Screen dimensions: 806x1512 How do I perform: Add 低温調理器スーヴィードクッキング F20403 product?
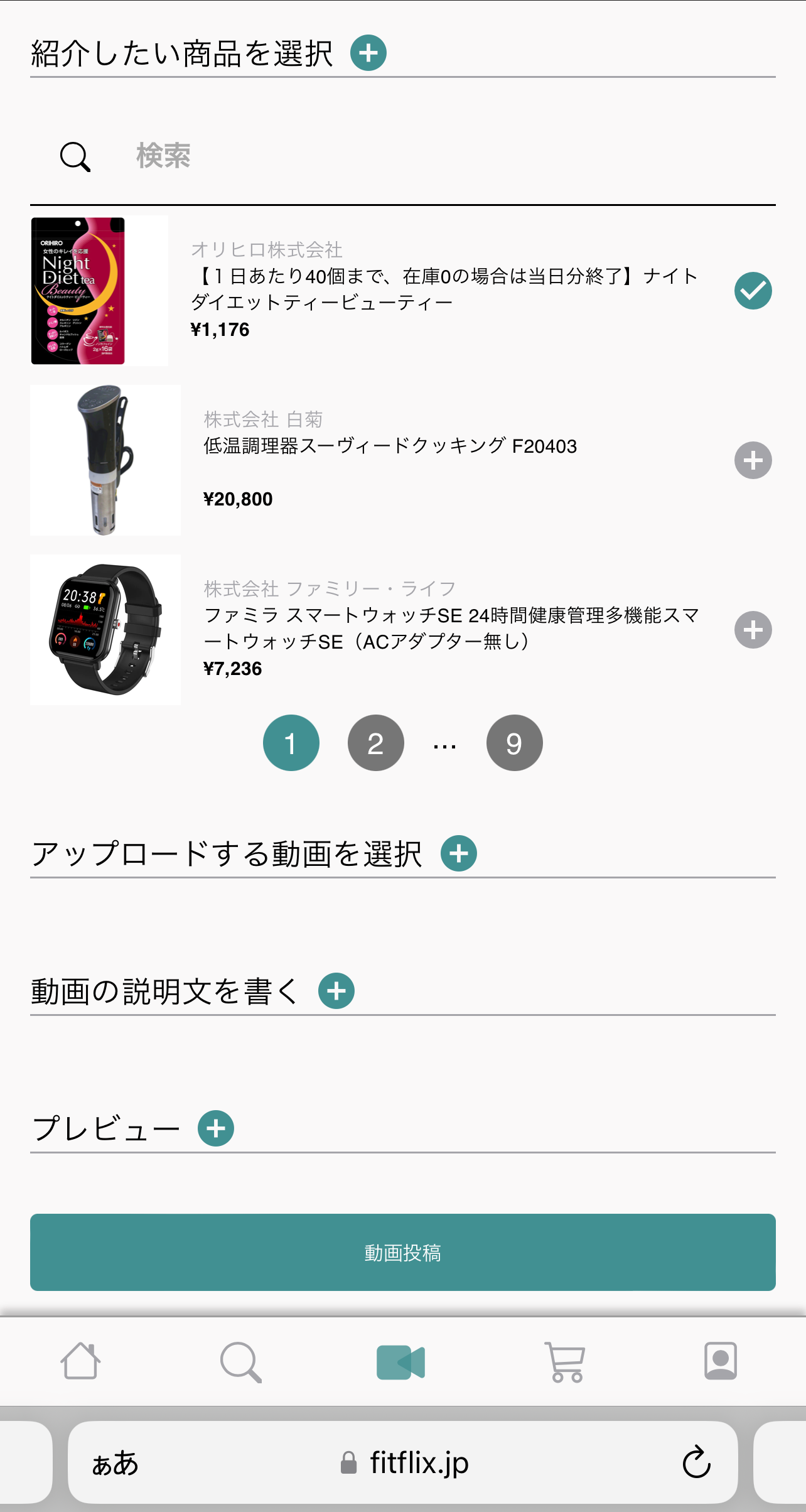tap(753, 460)
